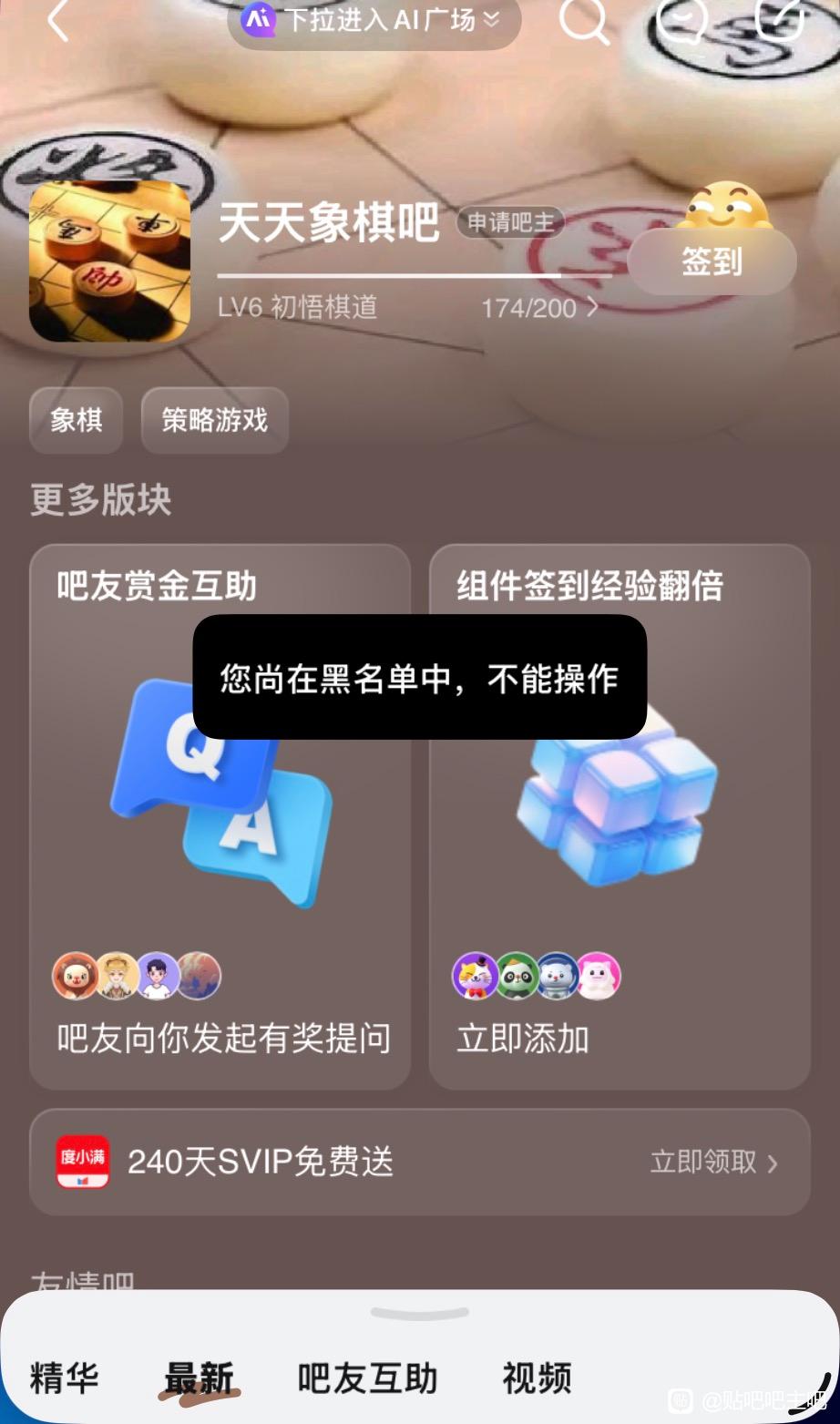Claim 240天SVIP免费送 via 立即领取
The image size is (840, 1424).
[x=712, y=1162]
